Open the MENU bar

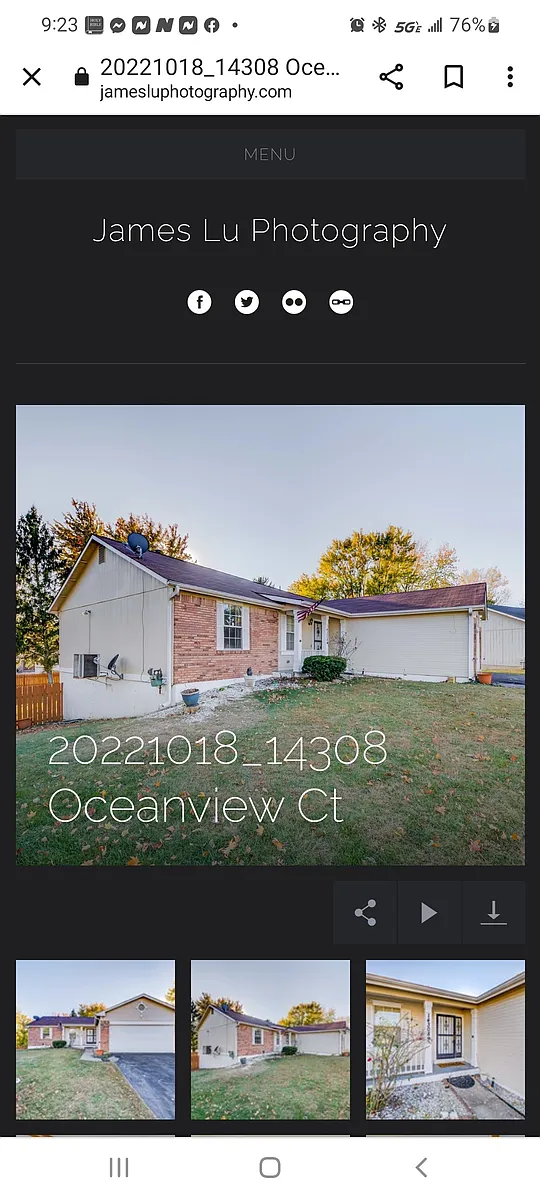(x=270, y=154)
